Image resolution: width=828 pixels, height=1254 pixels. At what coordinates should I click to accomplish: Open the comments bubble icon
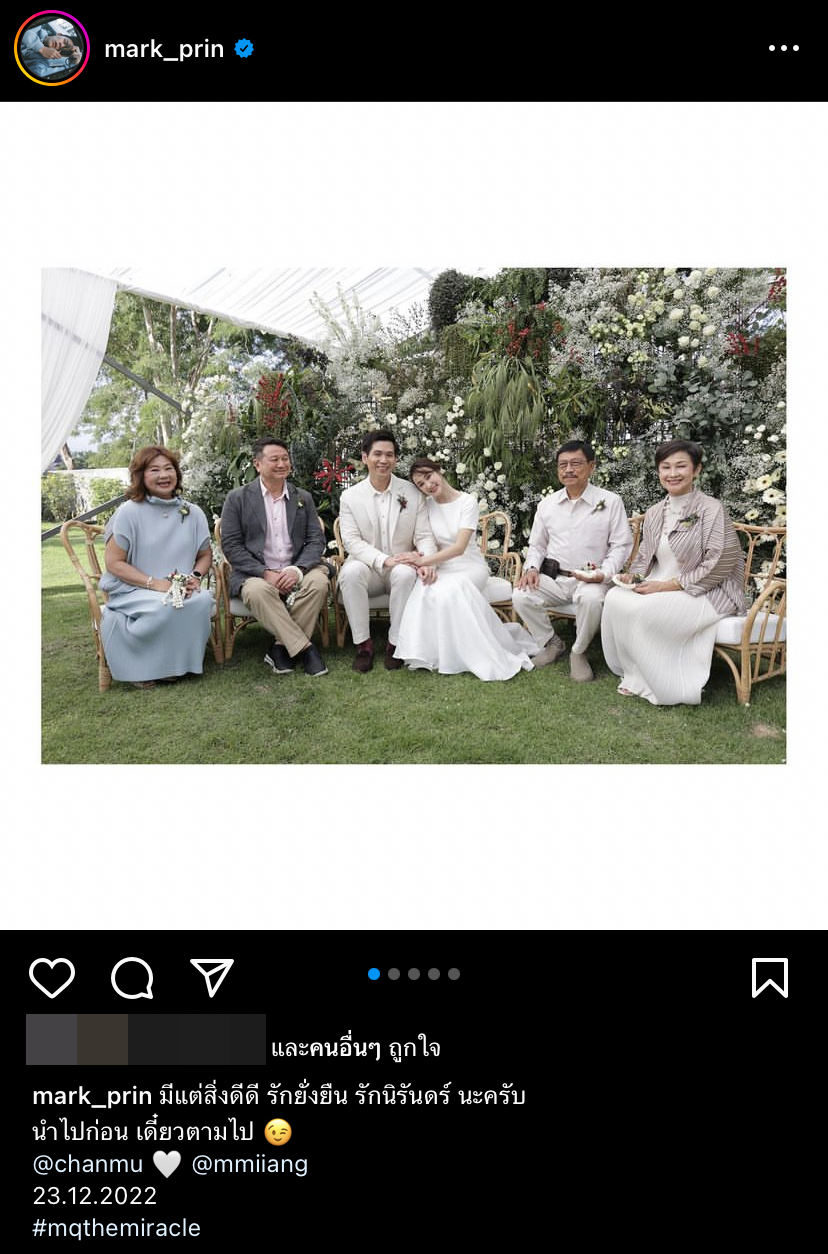coord(132,978)
